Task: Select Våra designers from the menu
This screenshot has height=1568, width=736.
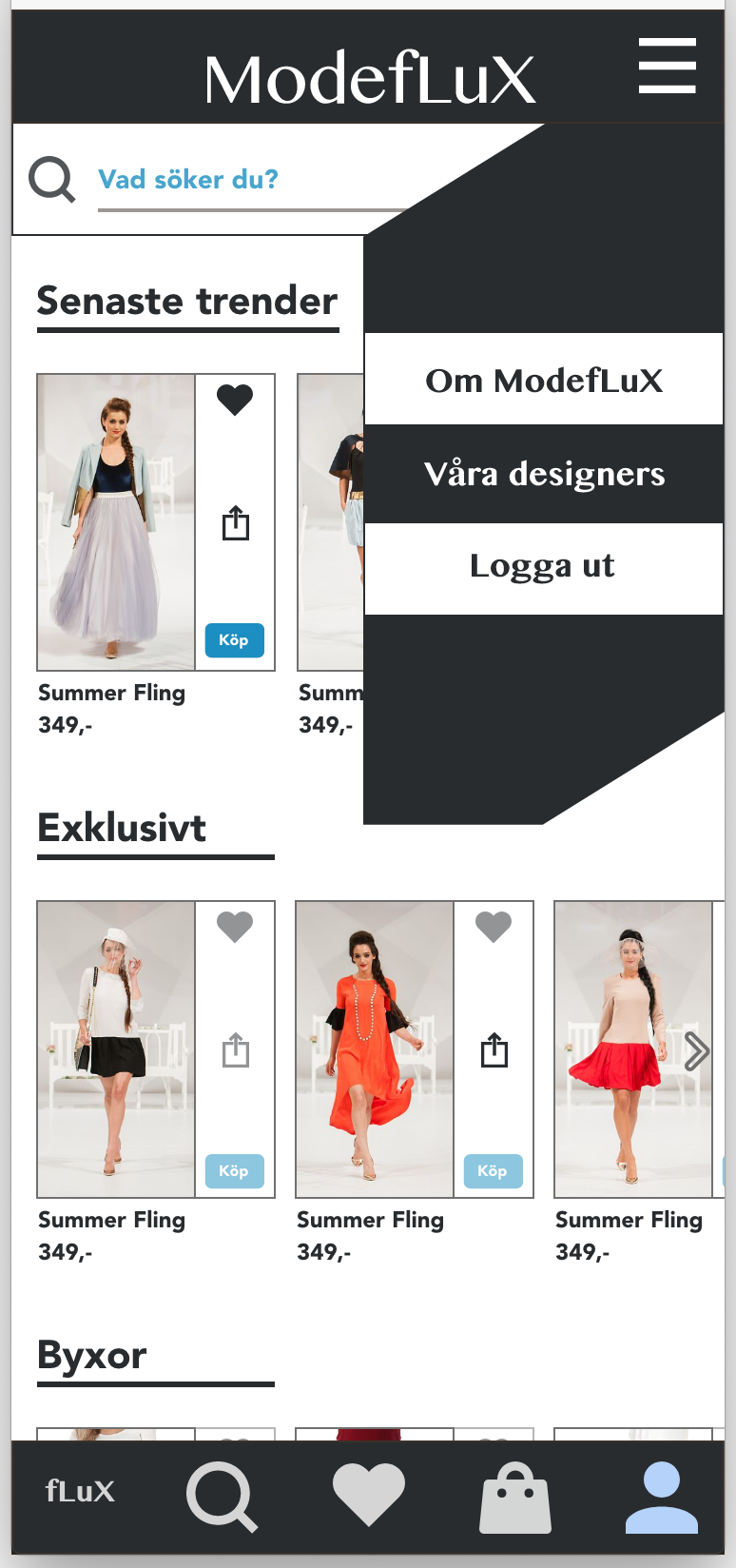Action: (544, 473)
